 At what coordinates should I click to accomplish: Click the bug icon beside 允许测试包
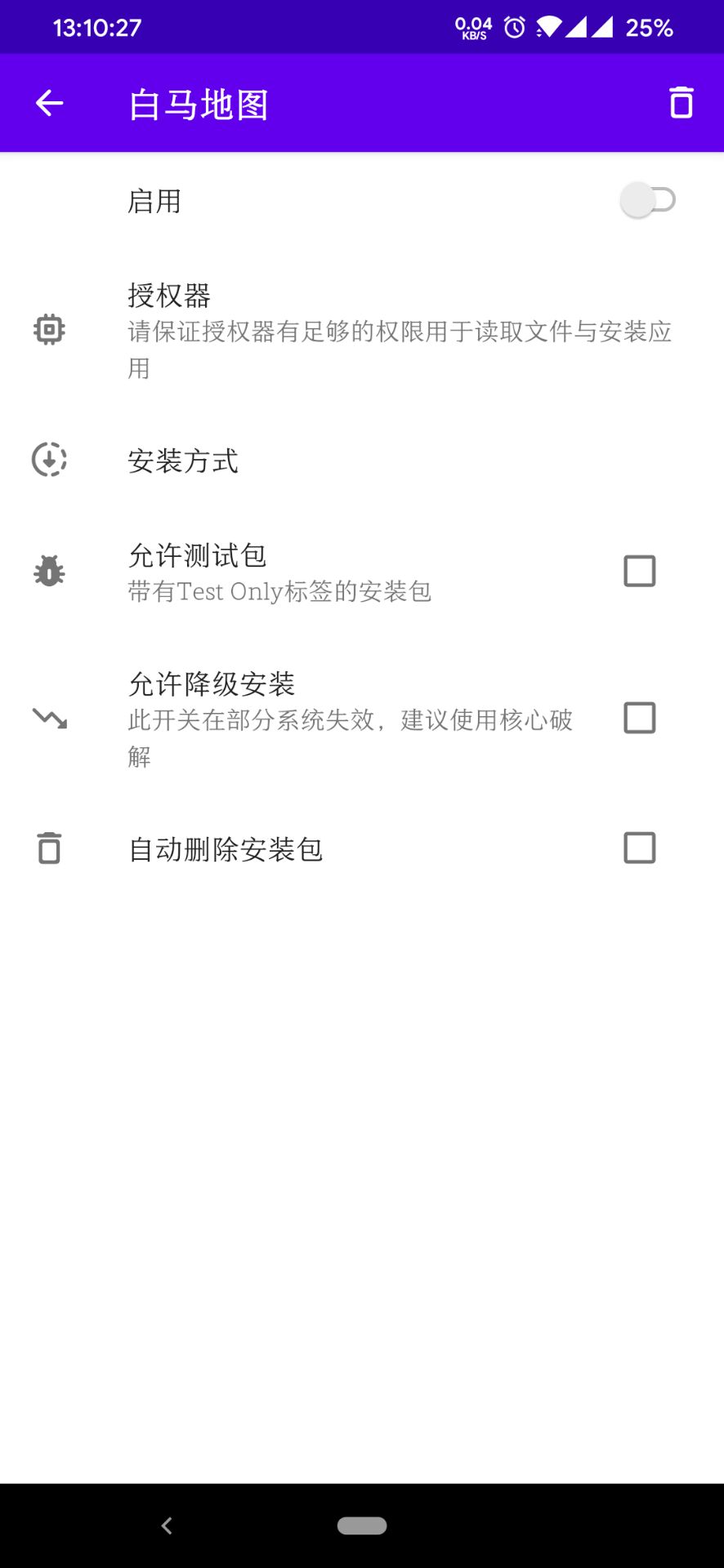coord(48,571)
